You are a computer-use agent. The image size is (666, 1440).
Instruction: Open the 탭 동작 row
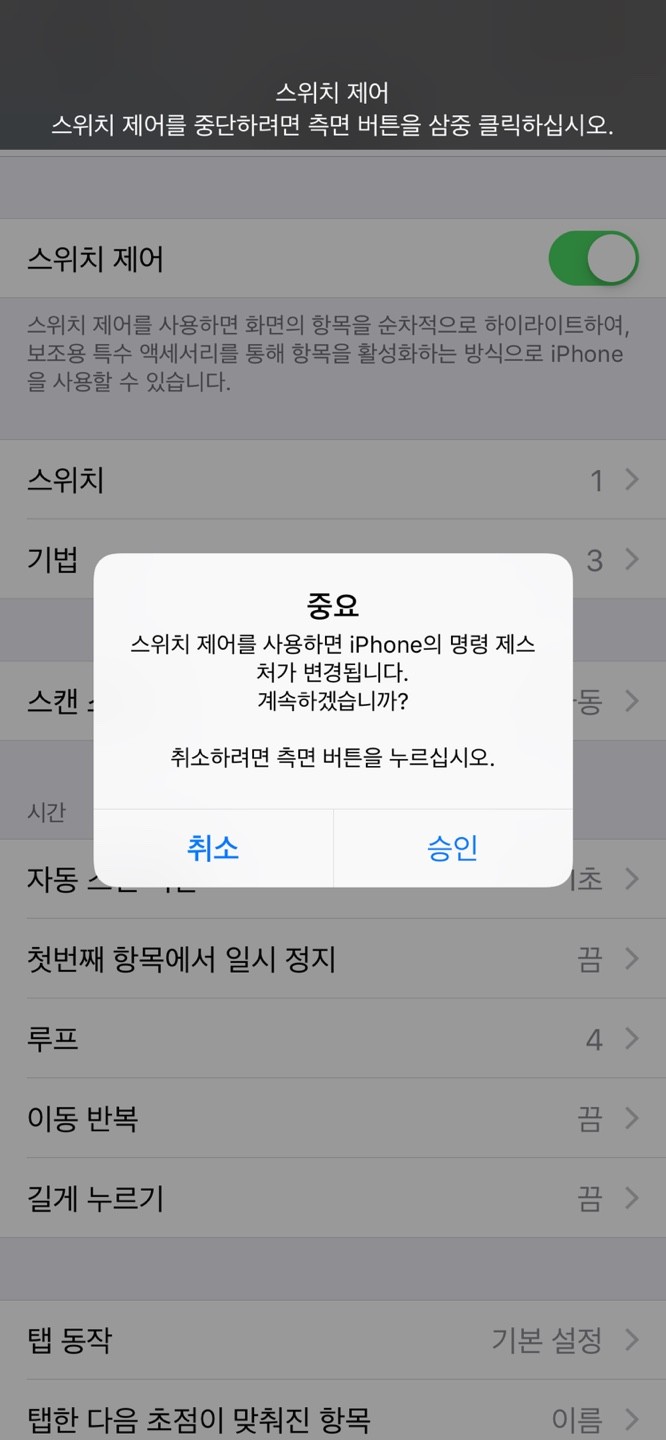point(333,1339)
